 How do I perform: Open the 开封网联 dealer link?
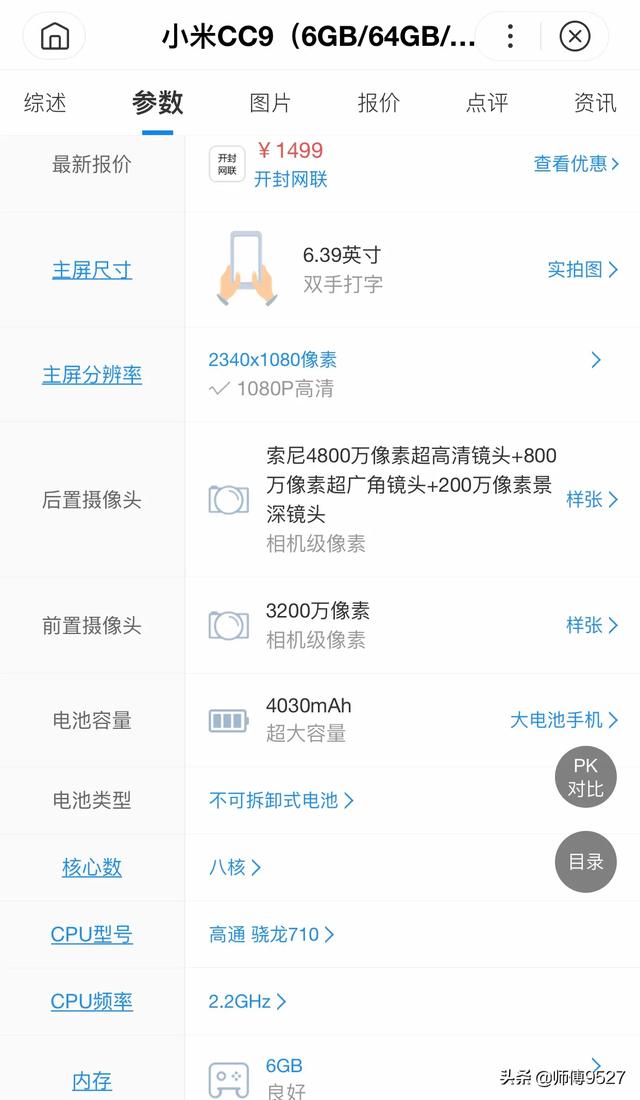[x=291, y=180]
